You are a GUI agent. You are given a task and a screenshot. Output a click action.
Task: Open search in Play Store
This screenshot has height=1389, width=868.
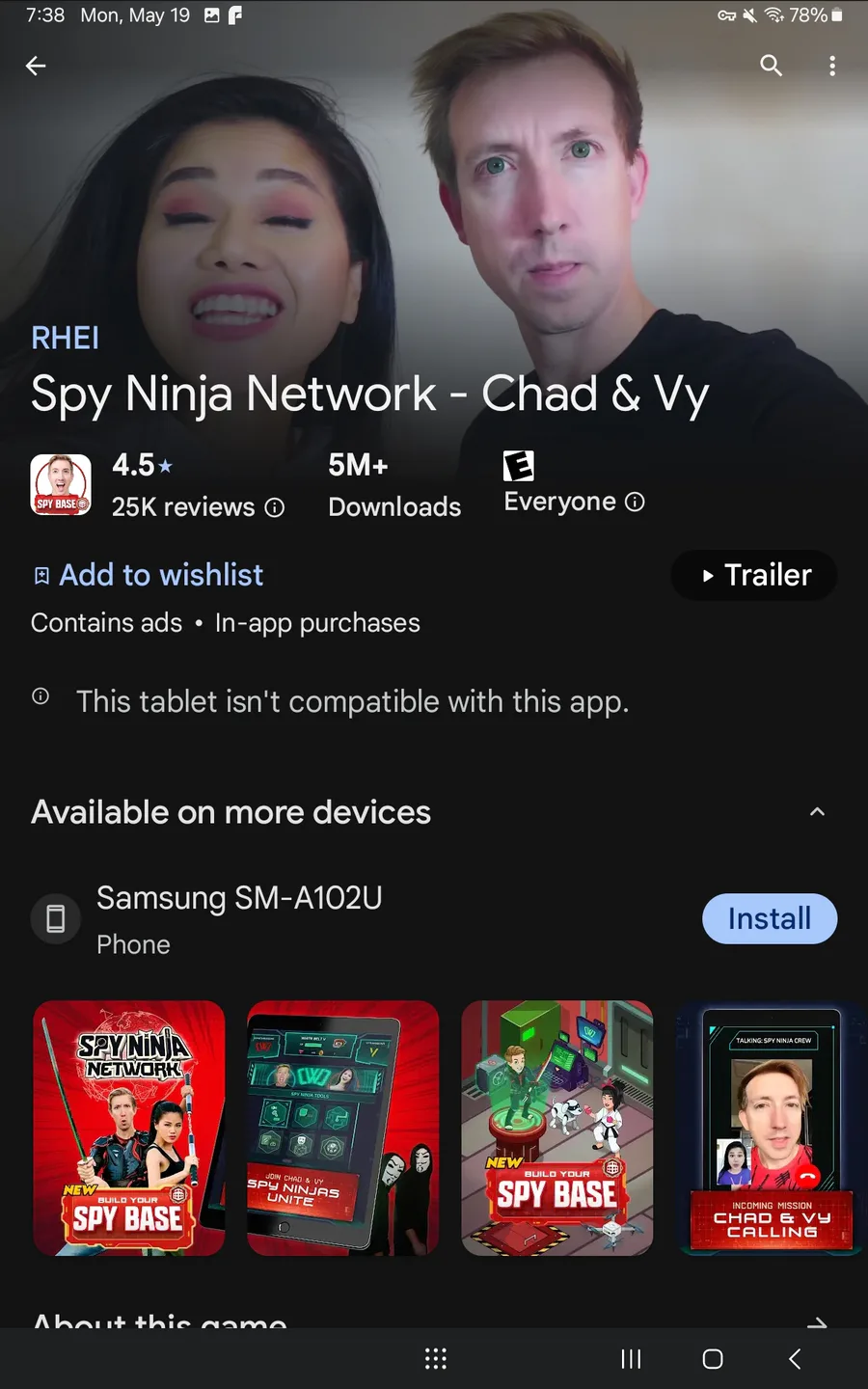[x=771, y=66]
